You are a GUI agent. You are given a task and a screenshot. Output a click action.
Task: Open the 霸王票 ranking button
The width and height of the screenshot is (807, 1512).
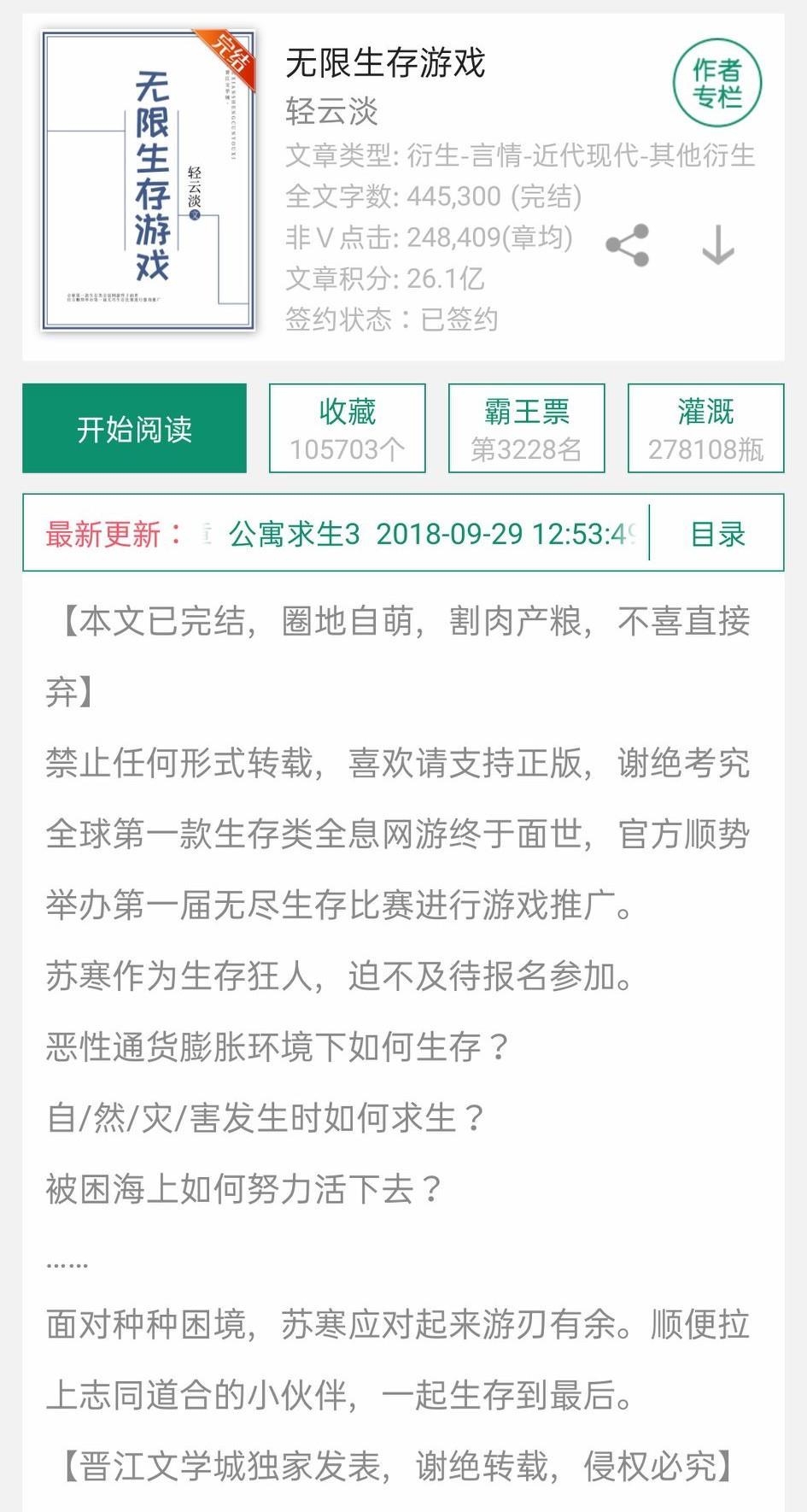[x=527, y=428]
